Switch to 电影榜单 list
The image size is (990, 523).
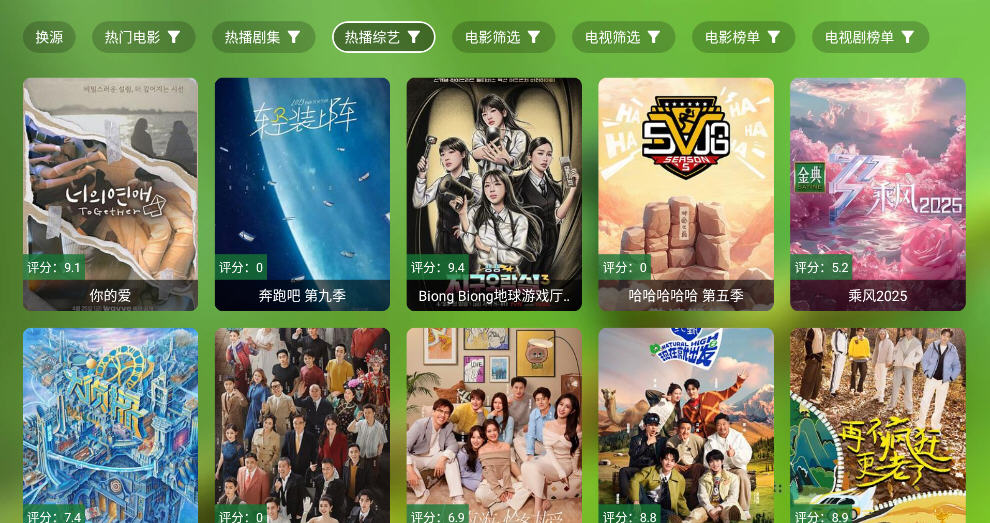click(743, 37)
